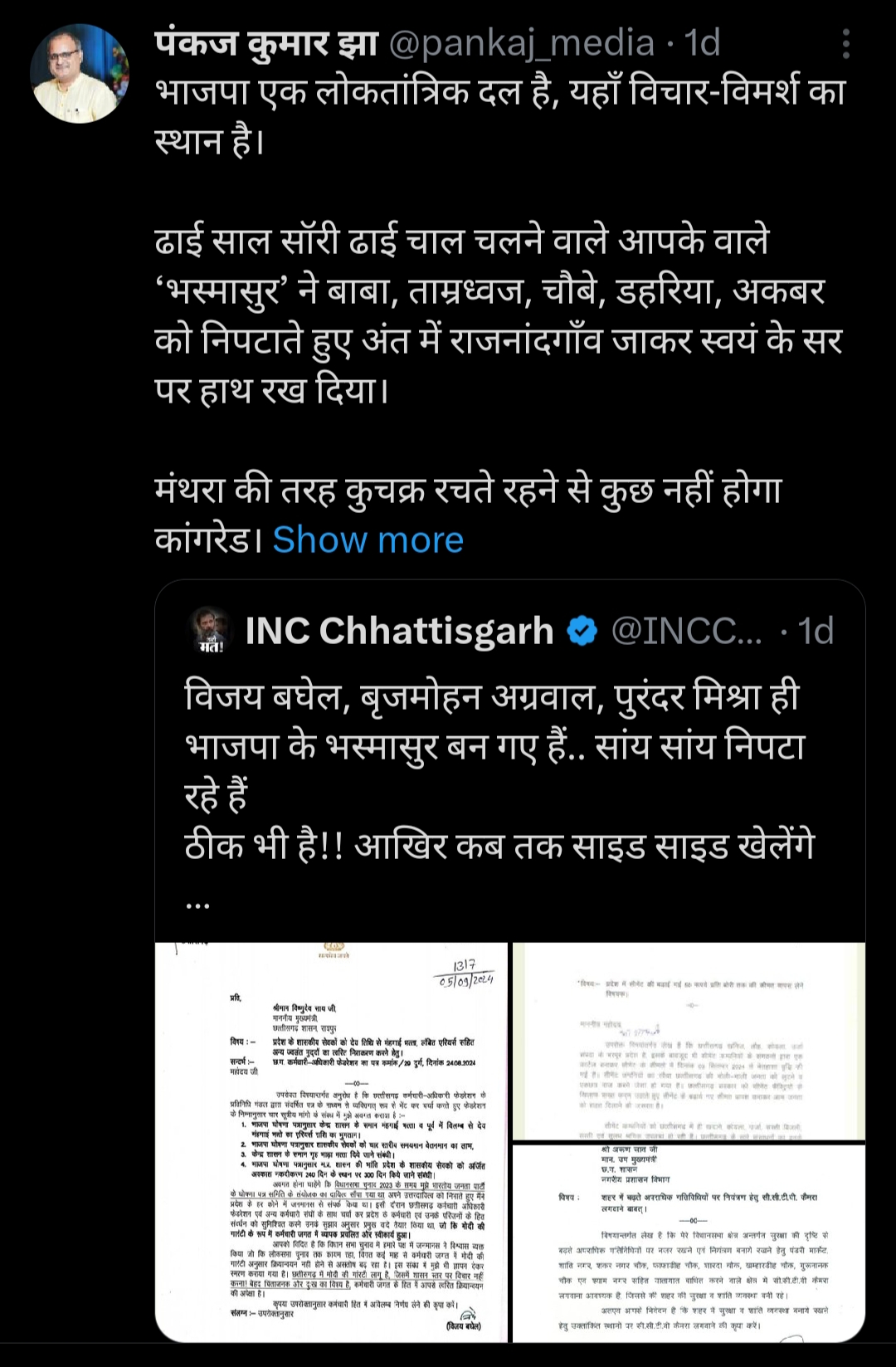Expand the tweet with Show more
This screenshot has width=896, height=1367.
click(368, 540)
